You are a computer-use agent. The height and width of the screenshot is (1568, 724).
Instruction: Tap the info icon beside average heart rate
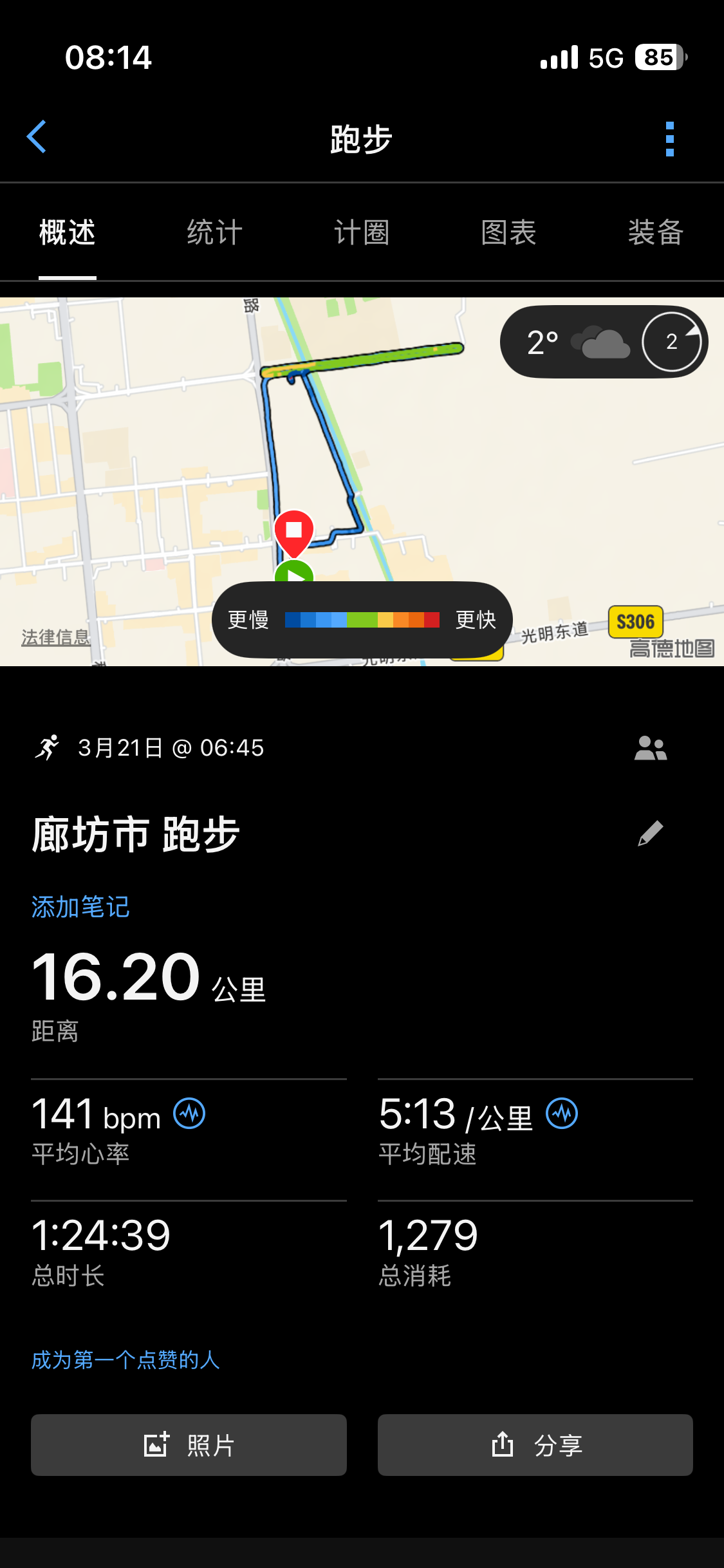(189, 1114)
